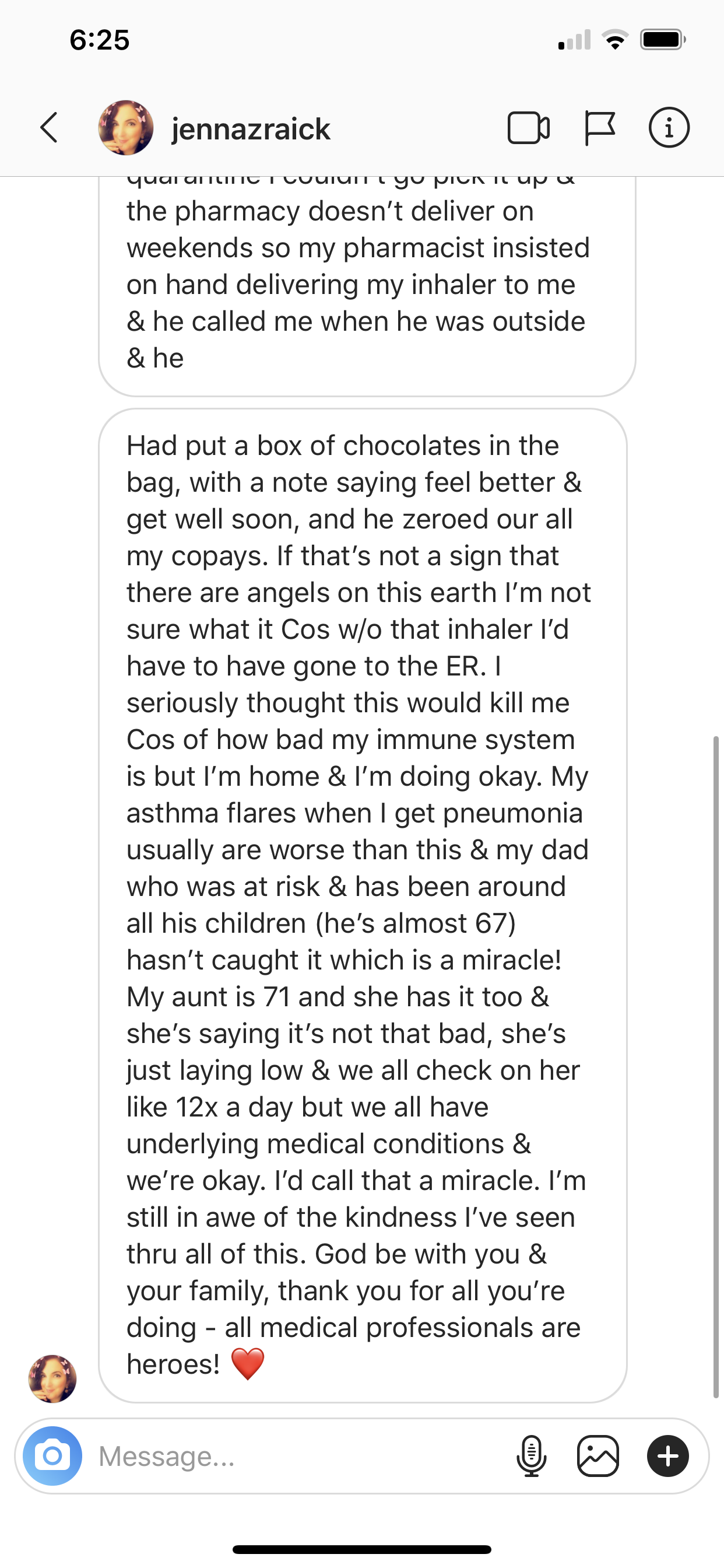This screenshot has height=1568, width=724.
Task: Tap sender avatar beside the last message
Action: click(52, 1378)
